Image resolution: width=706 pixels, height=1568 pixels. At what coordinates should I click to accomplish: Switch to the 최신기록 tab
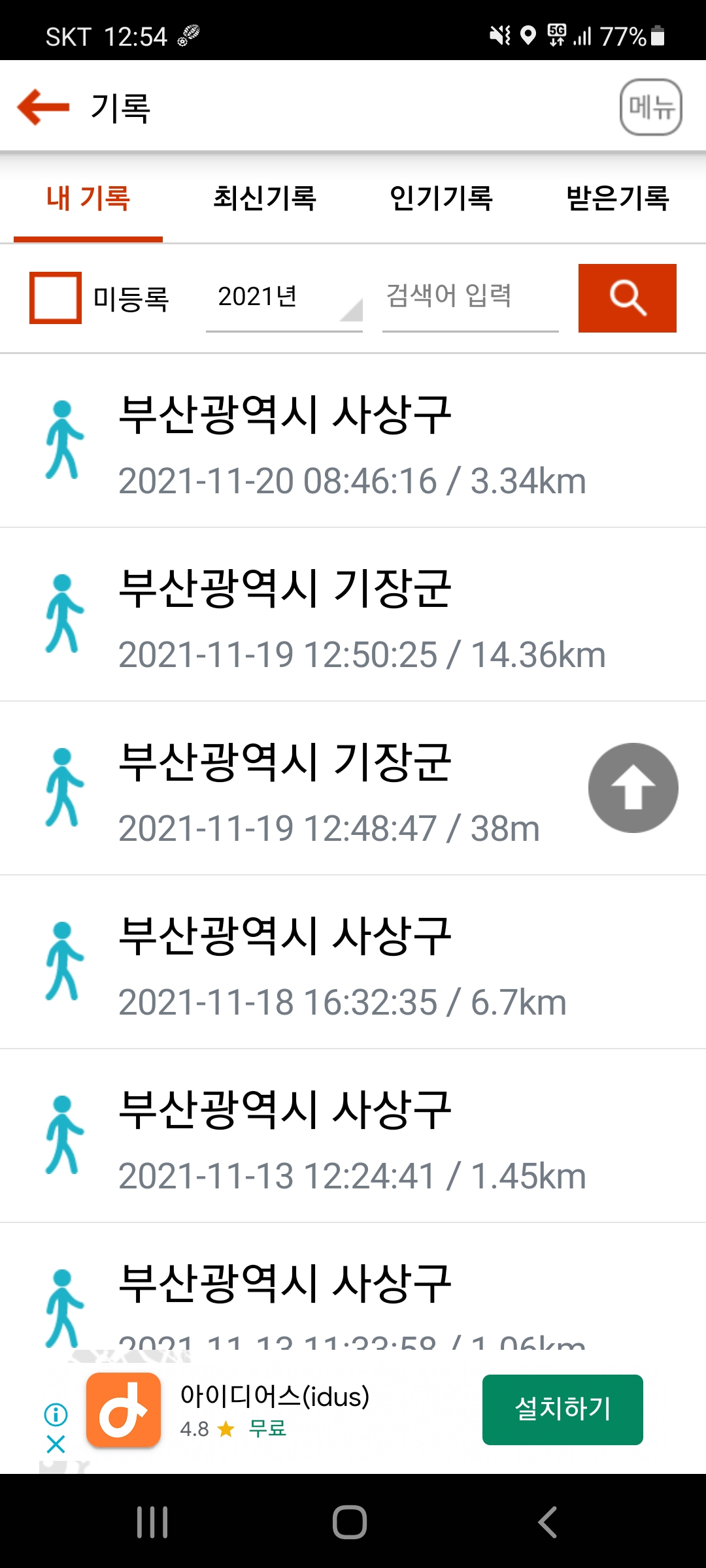click(265, 198)
